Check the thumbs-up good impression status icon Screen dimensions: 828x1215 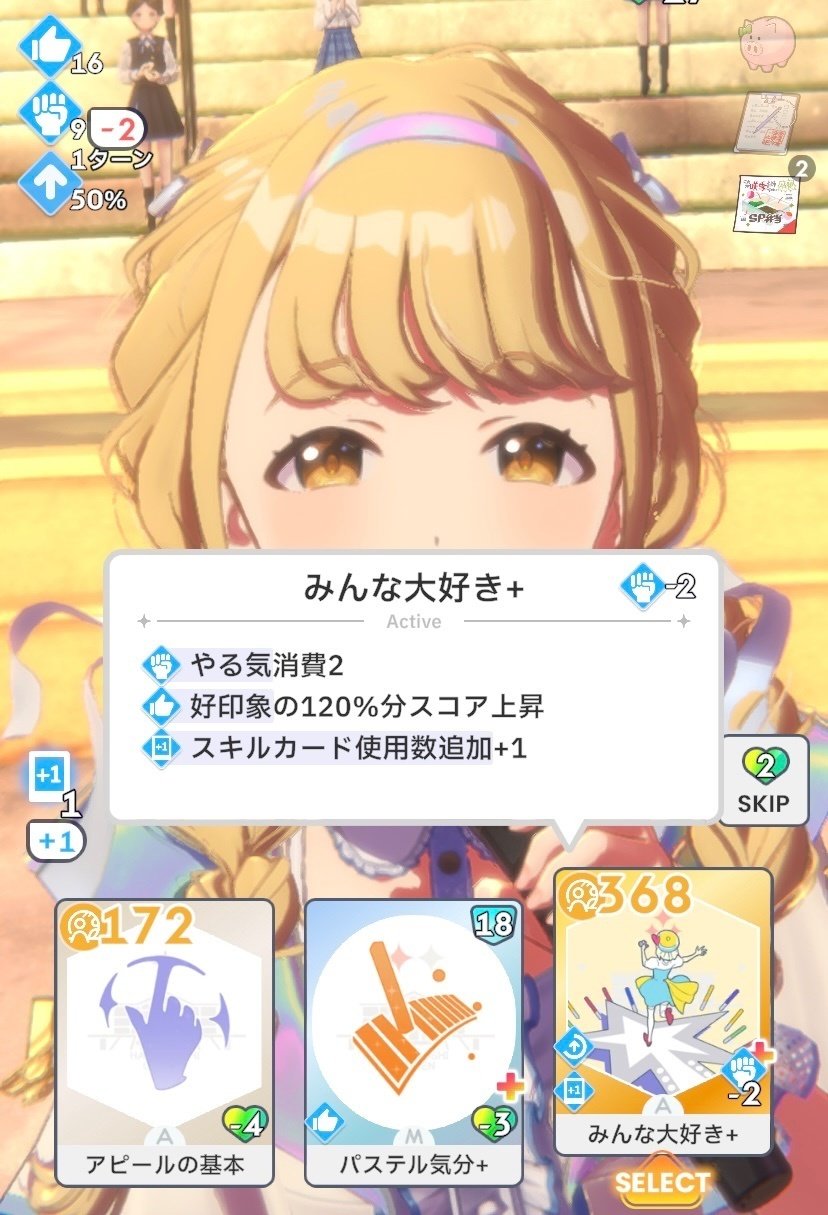click(x=46, y=46)
